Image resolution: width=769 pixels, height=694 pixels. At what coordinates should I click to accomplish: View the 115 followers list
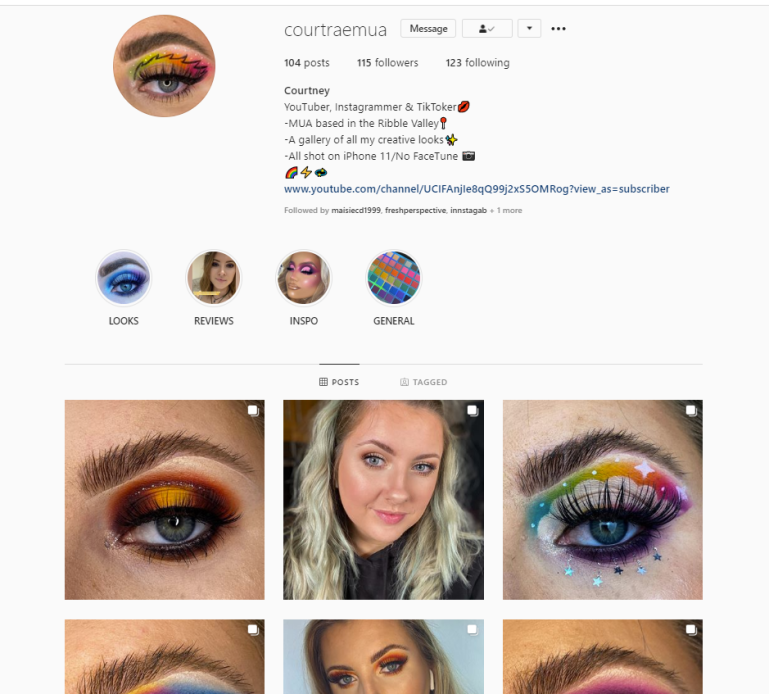point(387,63)
